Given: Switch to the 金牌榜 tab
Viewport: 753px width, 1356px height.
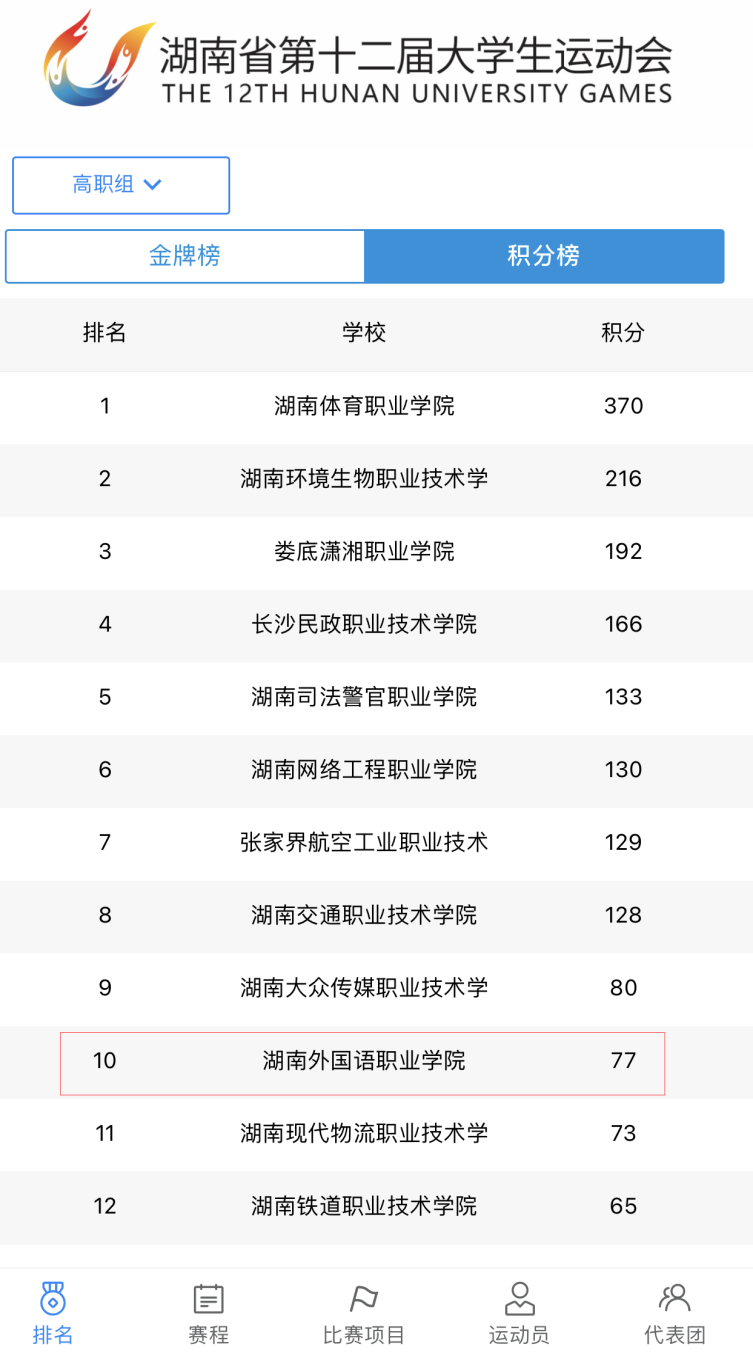Looking at the screenshot, I should [185, 256].
